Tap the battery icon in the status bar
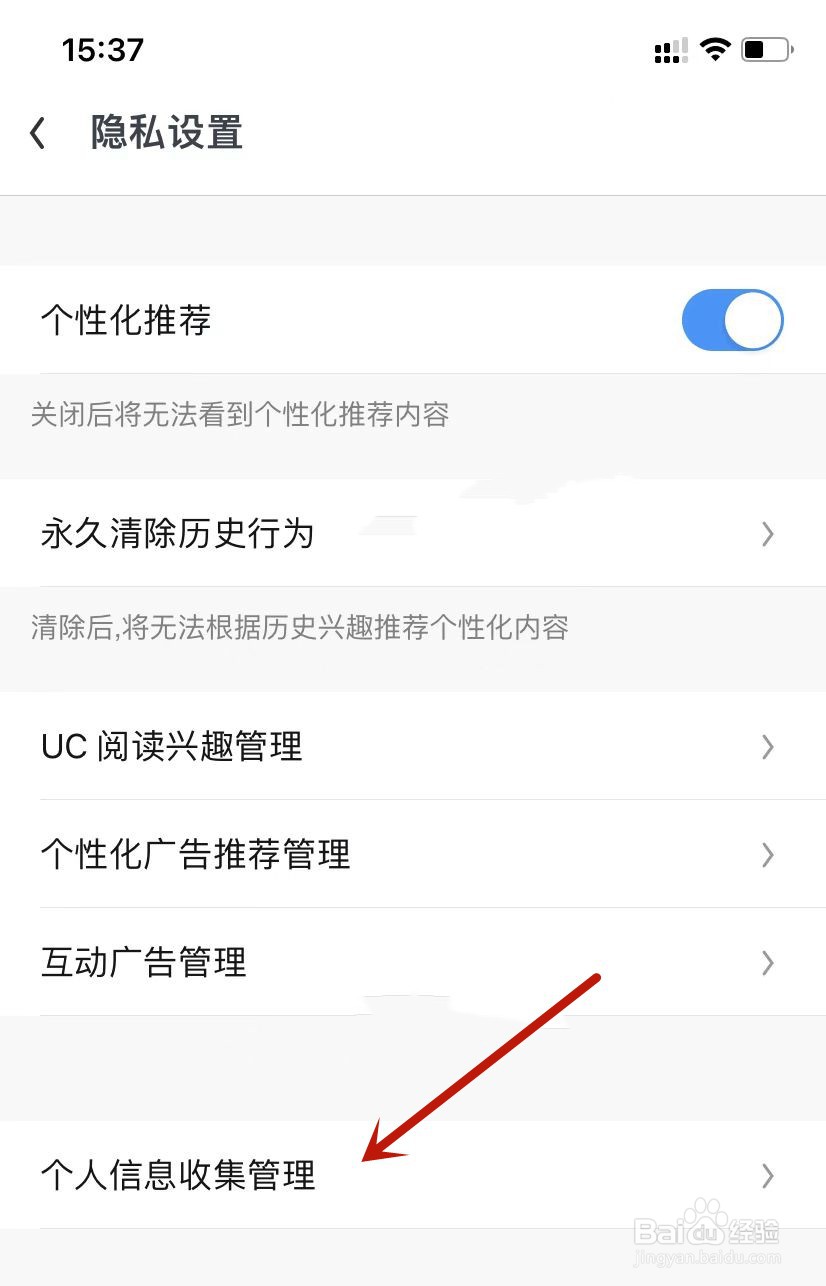The height and width of the screenshot is (1286, 826). [x=763, y=49]
